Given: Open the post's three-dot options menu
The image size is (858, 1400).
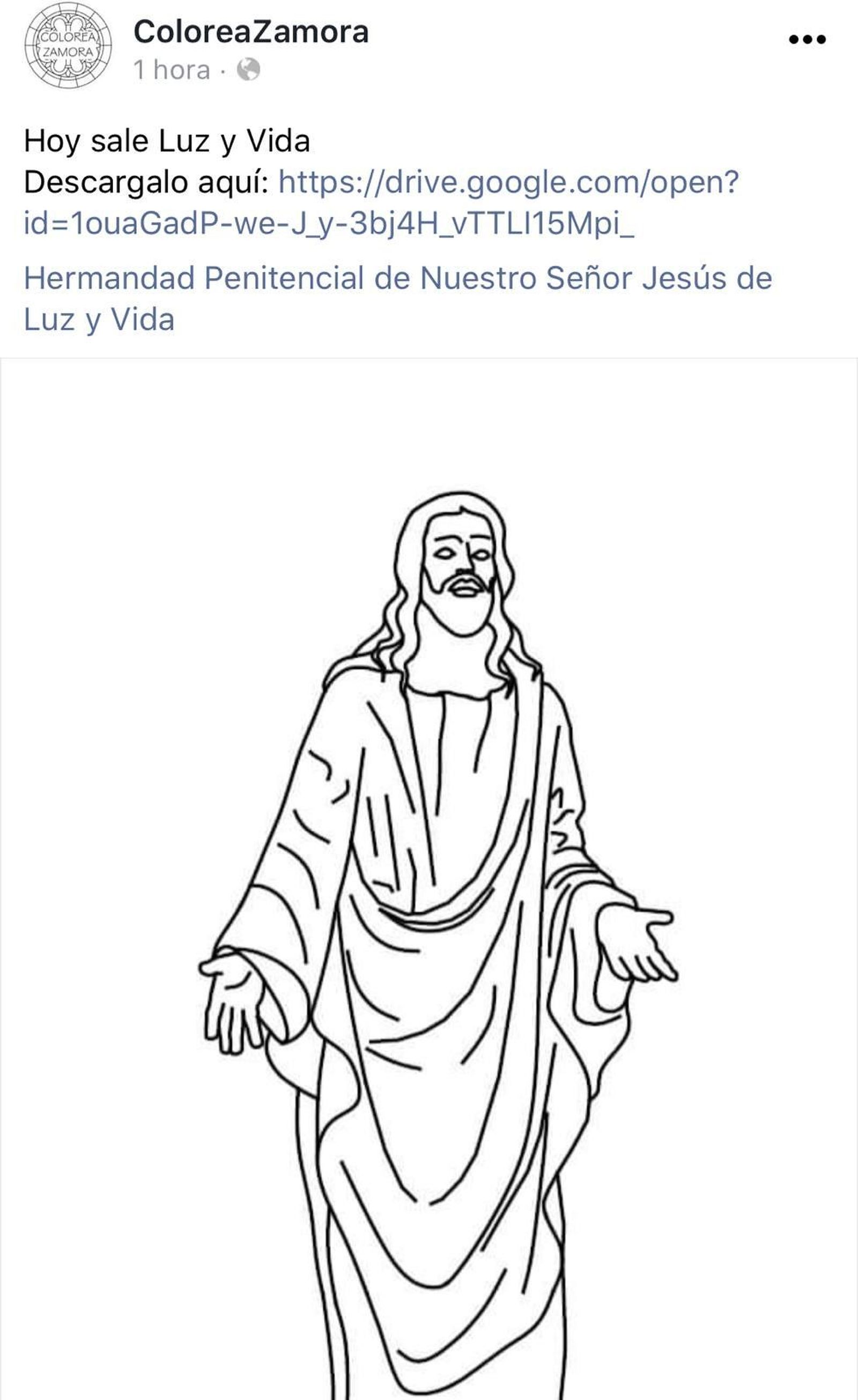Looking at the screenshot, I should (x=807, y=40).
